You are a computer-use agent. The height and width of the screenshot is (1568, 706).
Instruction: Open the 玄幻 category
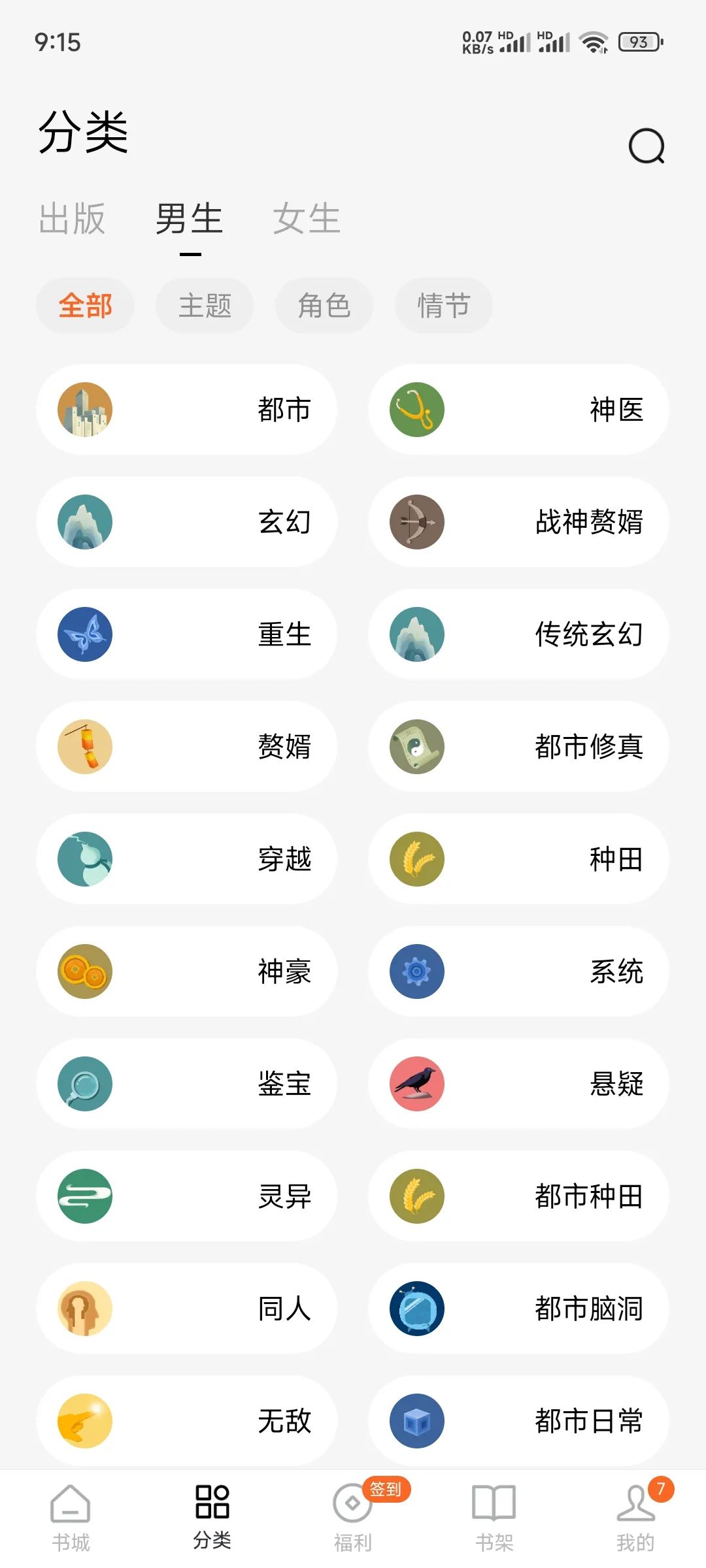187,522
